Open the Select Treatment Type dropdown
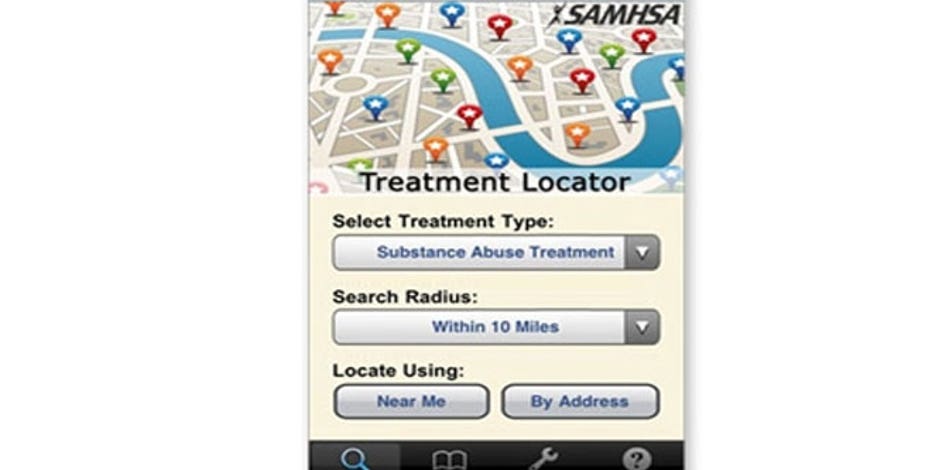This screenshot has height=470, width=932. (495, 253)
